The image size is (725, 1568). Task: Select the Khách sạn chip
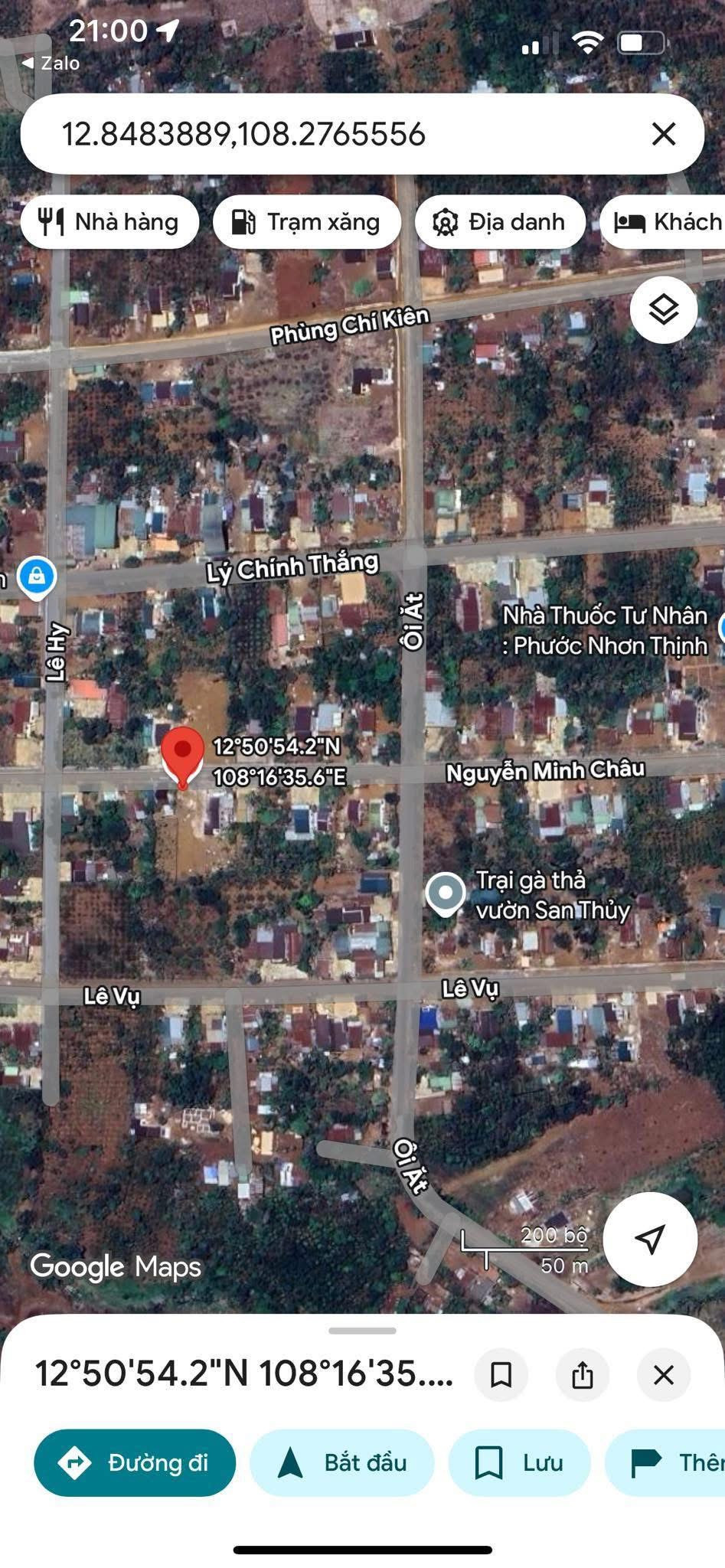663,222
